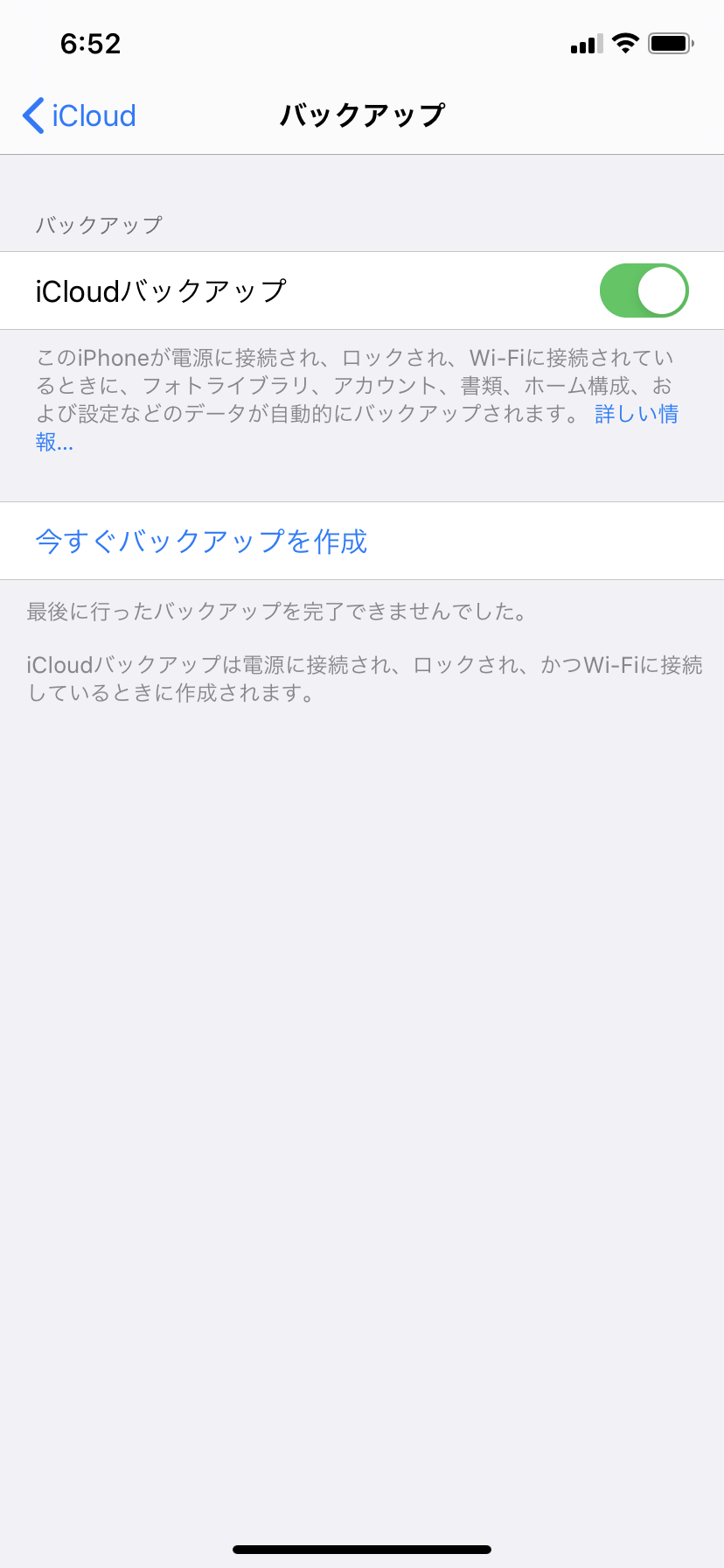Turn off the iCloudバックアップ switch
Screen dimensions: 724x1568
(x=644, y=290)
